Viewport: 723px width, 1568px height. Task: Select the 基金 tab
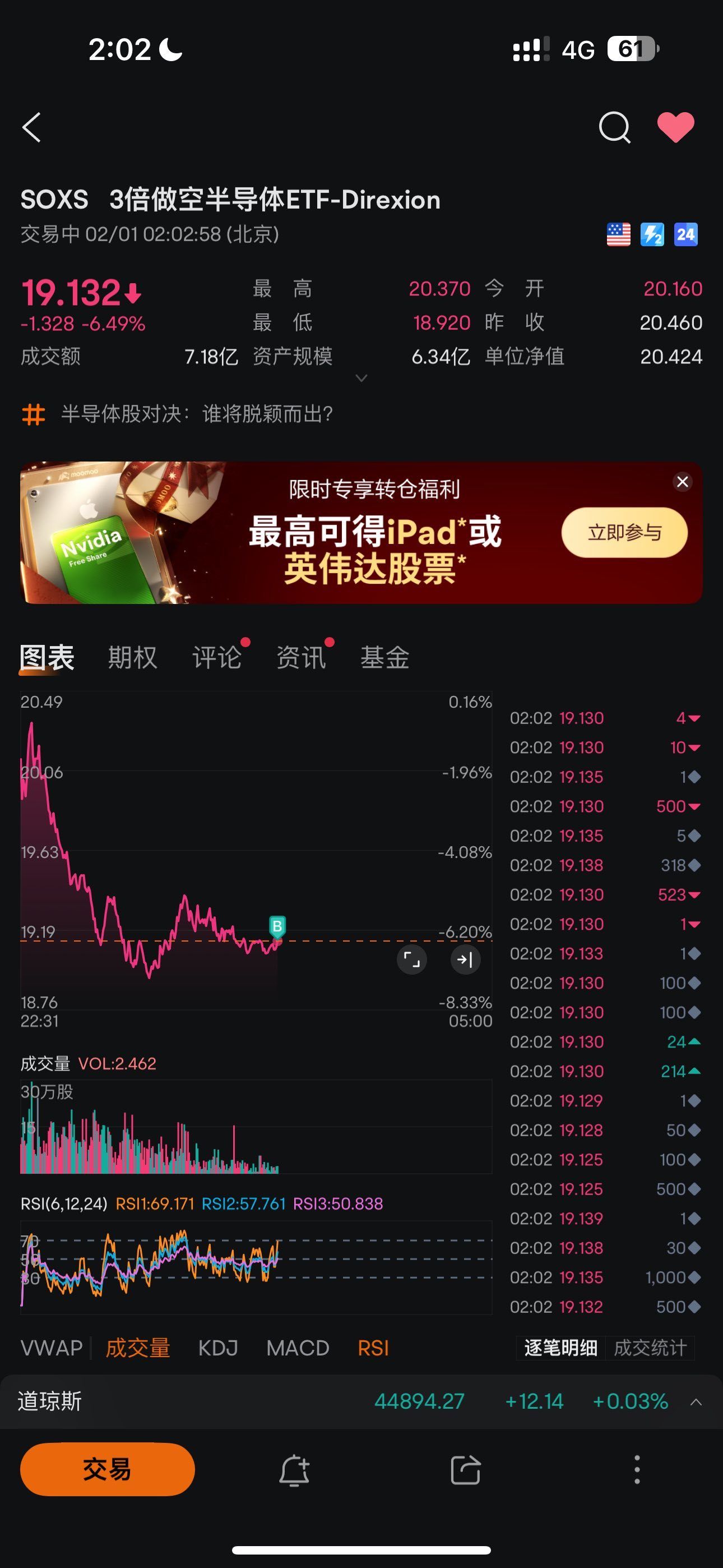pos(384,657)
